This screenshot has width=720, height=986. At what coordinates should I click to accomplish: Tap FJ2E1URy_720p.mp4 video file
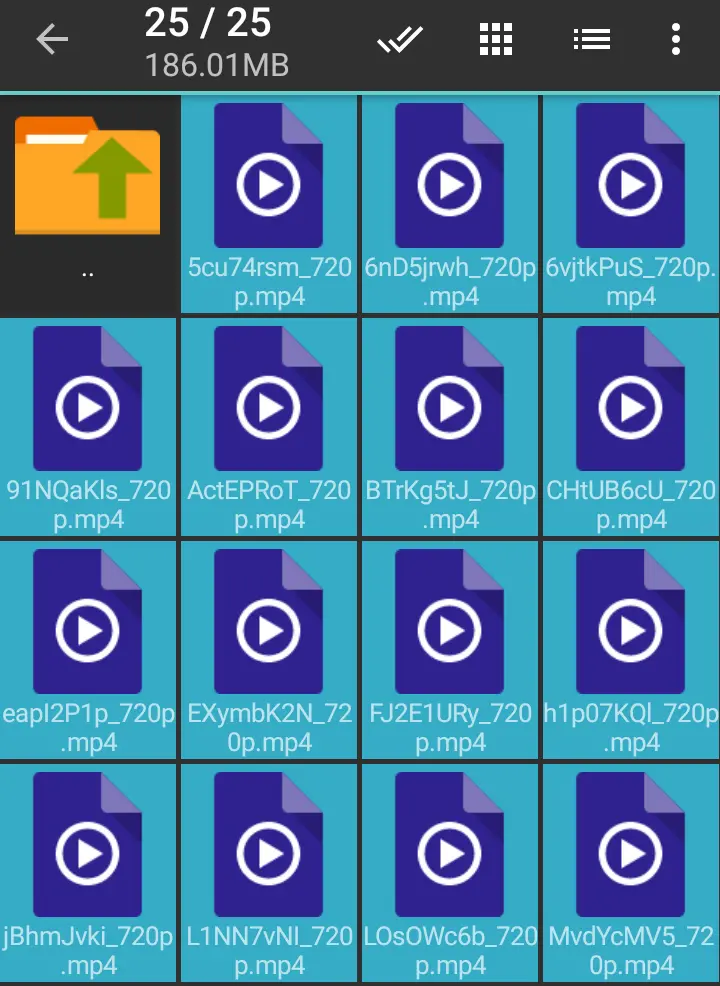click(x=450, y=650)
